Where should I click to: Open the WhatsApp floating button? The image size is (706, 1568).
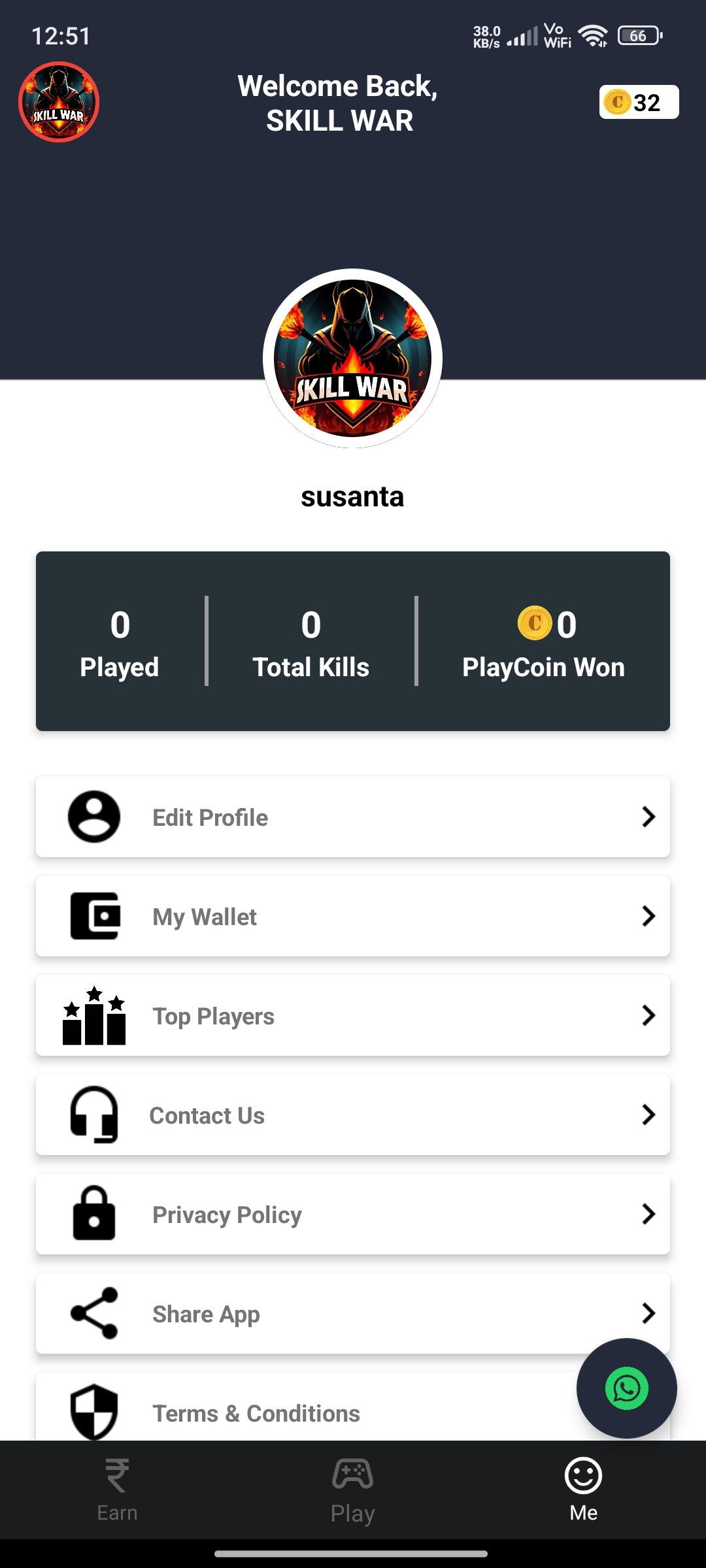click(x=626, y=1388)
